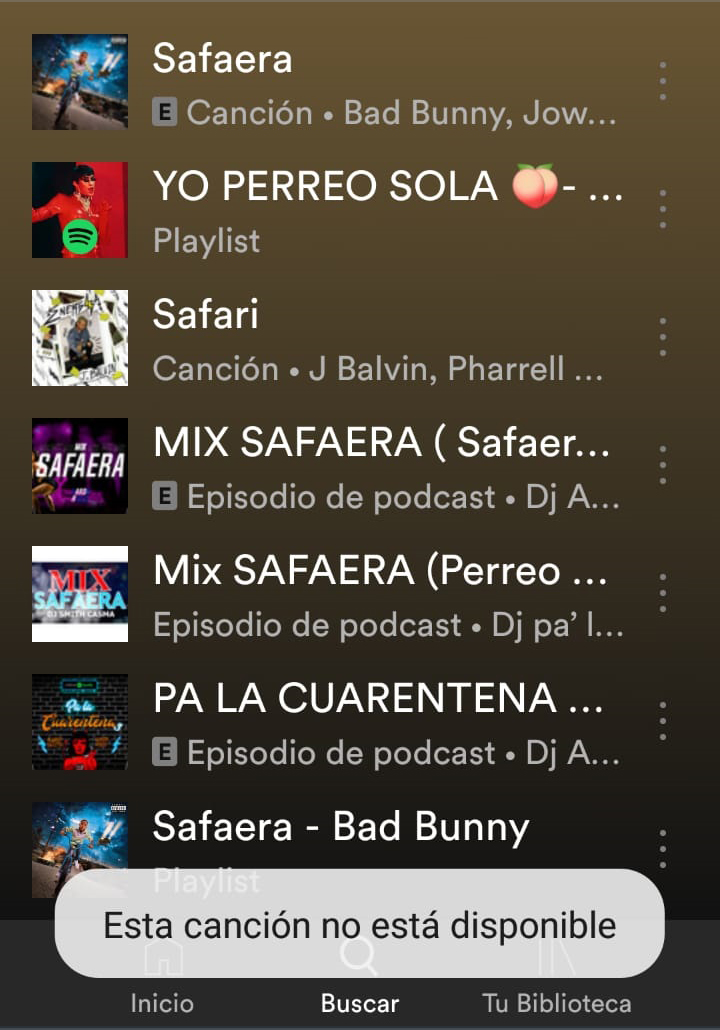This screenshot has width=720, height=1030.
Task: Tap the PA LA CUARENTENA episode artwork
Action: (80, 722)
